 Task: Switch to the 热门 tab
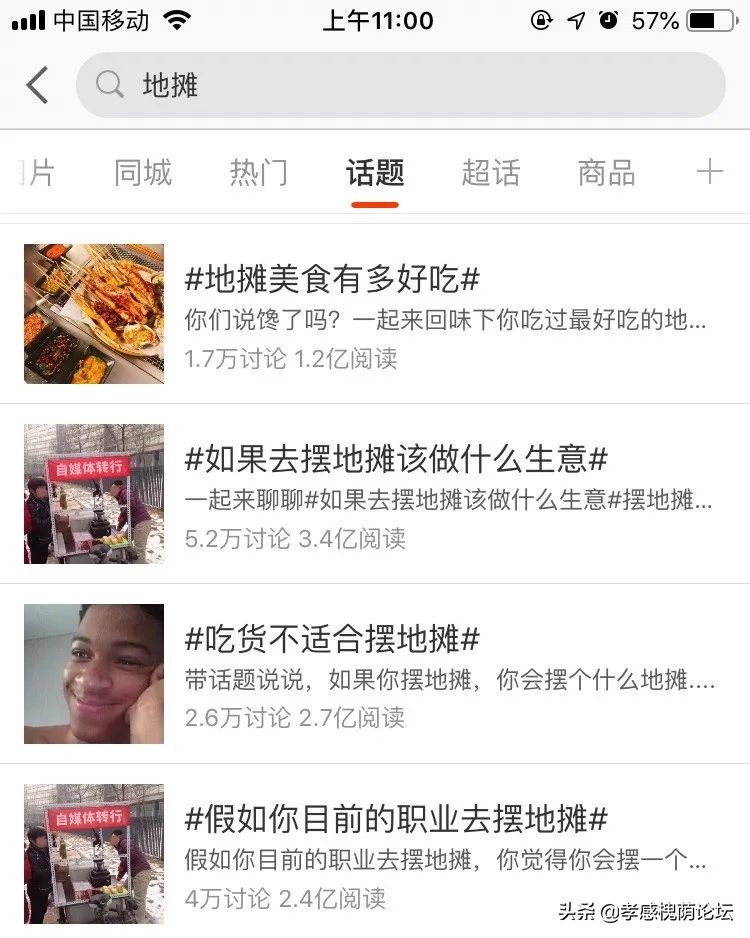[x=257, y=172]
